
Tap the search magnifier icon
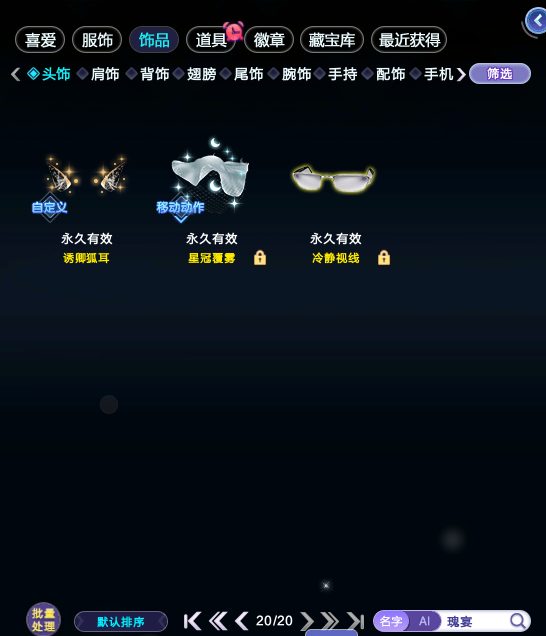(x=518, y=621)
